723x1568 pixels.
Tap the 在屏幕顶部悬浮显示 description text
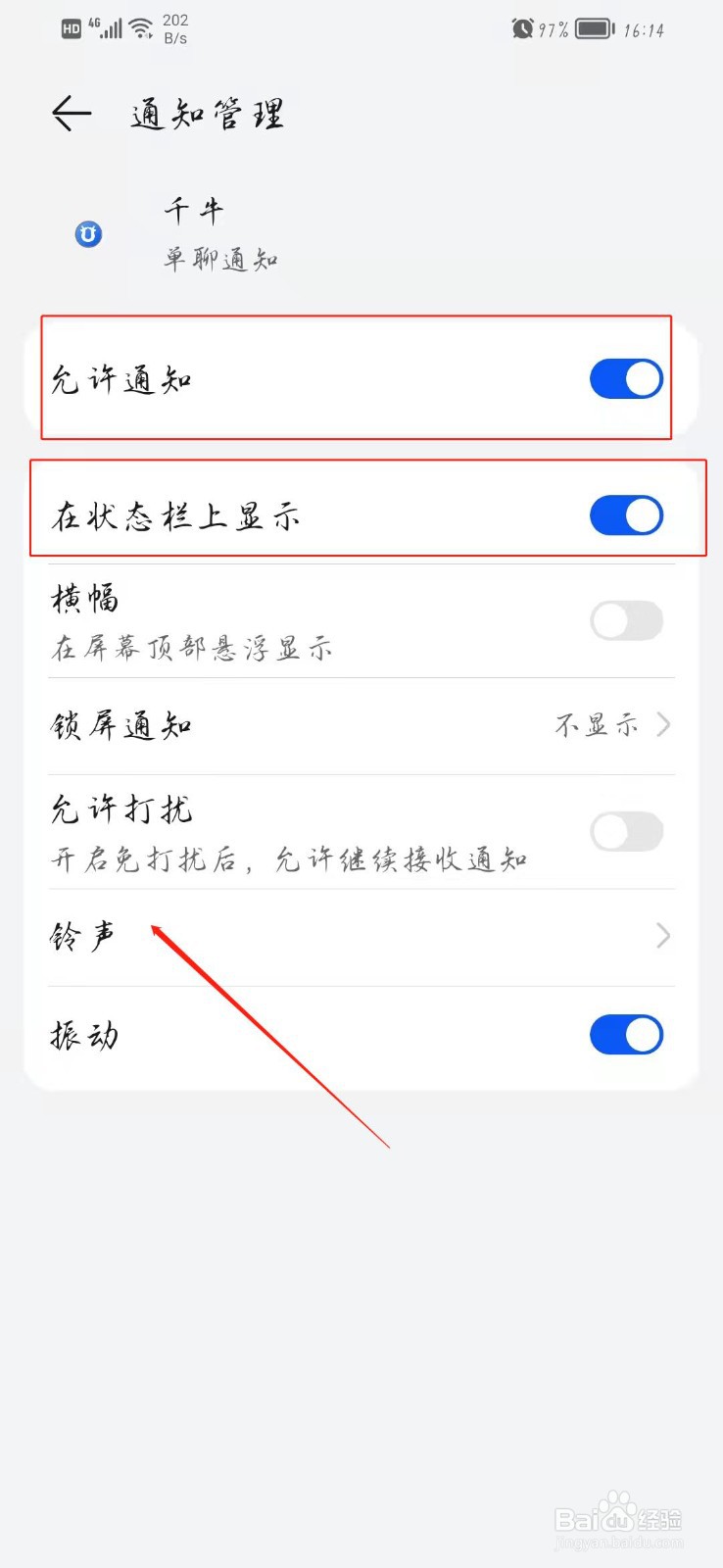(191, 648)
